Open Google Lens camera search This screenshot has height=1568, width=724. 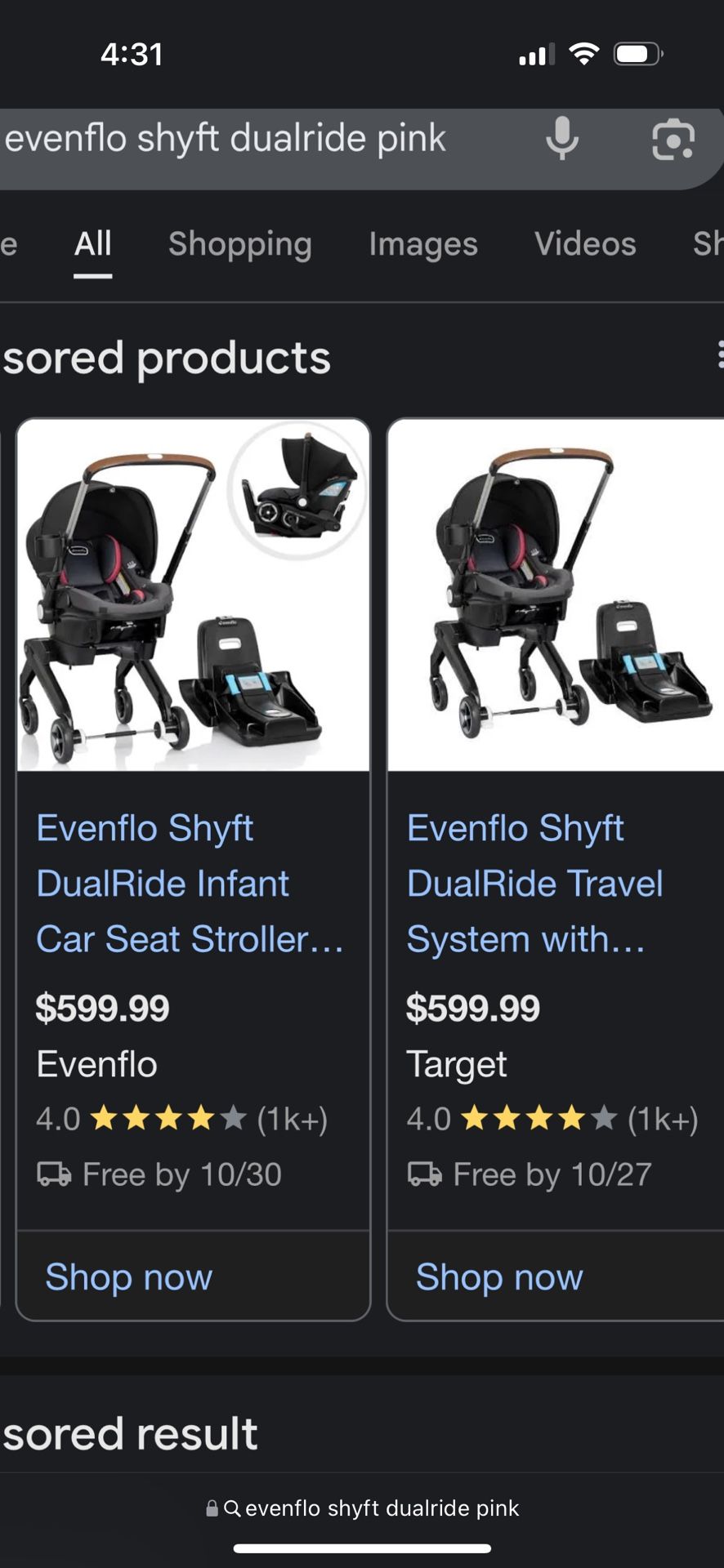point(673,140)
